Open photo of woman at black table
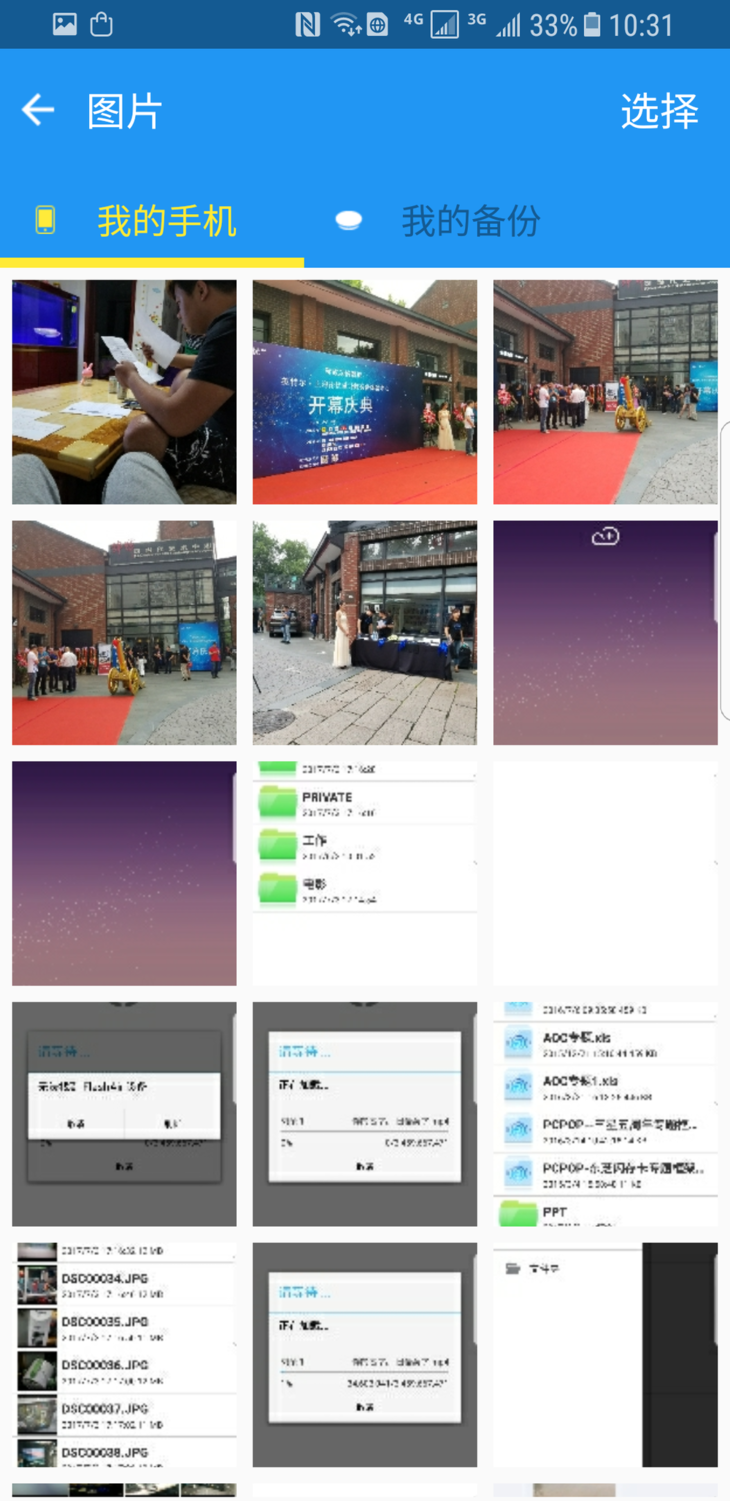The height and width of the screenshot is (1501, 730). (x=365, y=632)
